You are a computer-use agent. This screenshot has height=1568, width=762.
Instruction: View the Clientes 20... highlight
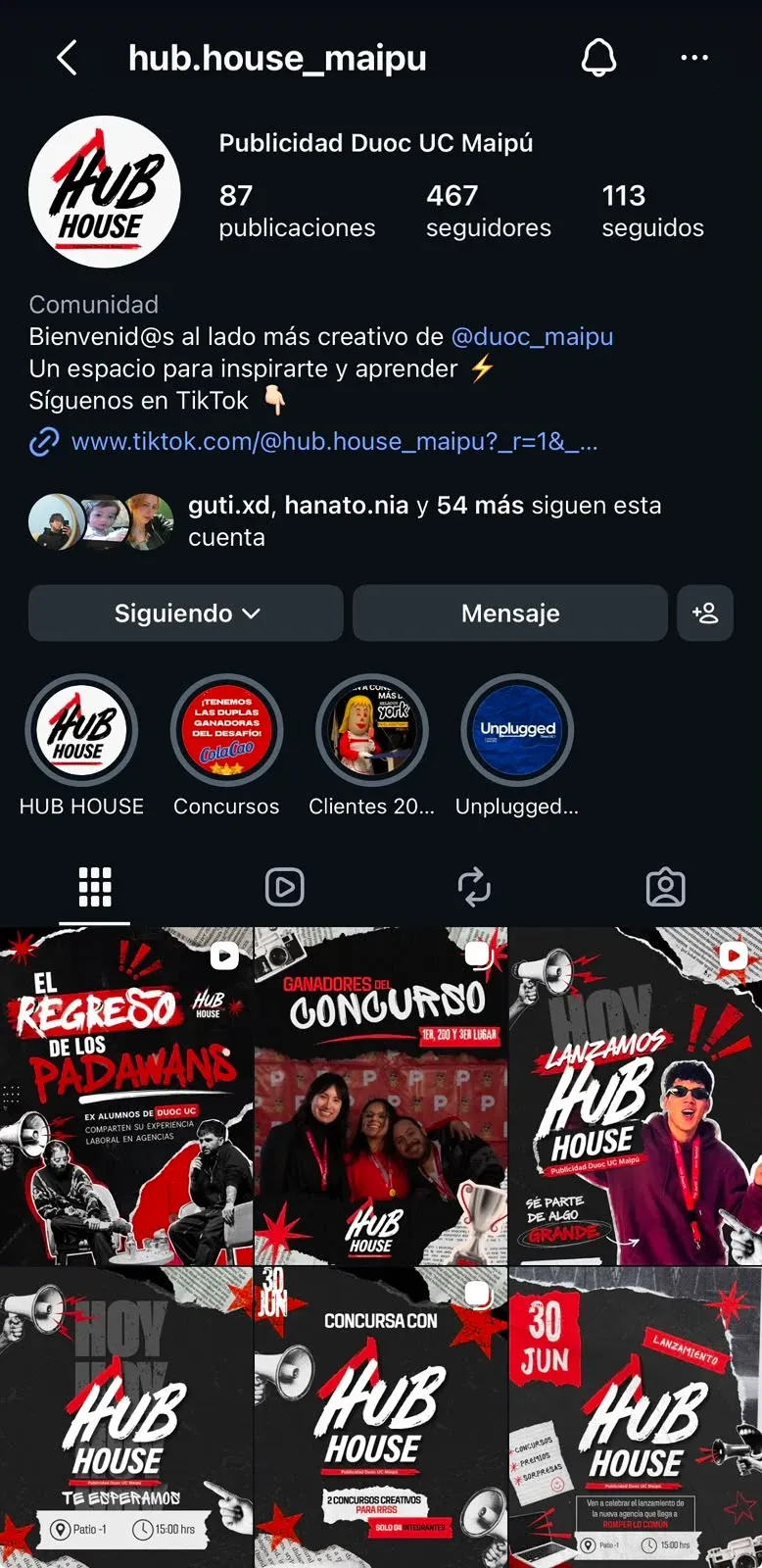[371, 731]
